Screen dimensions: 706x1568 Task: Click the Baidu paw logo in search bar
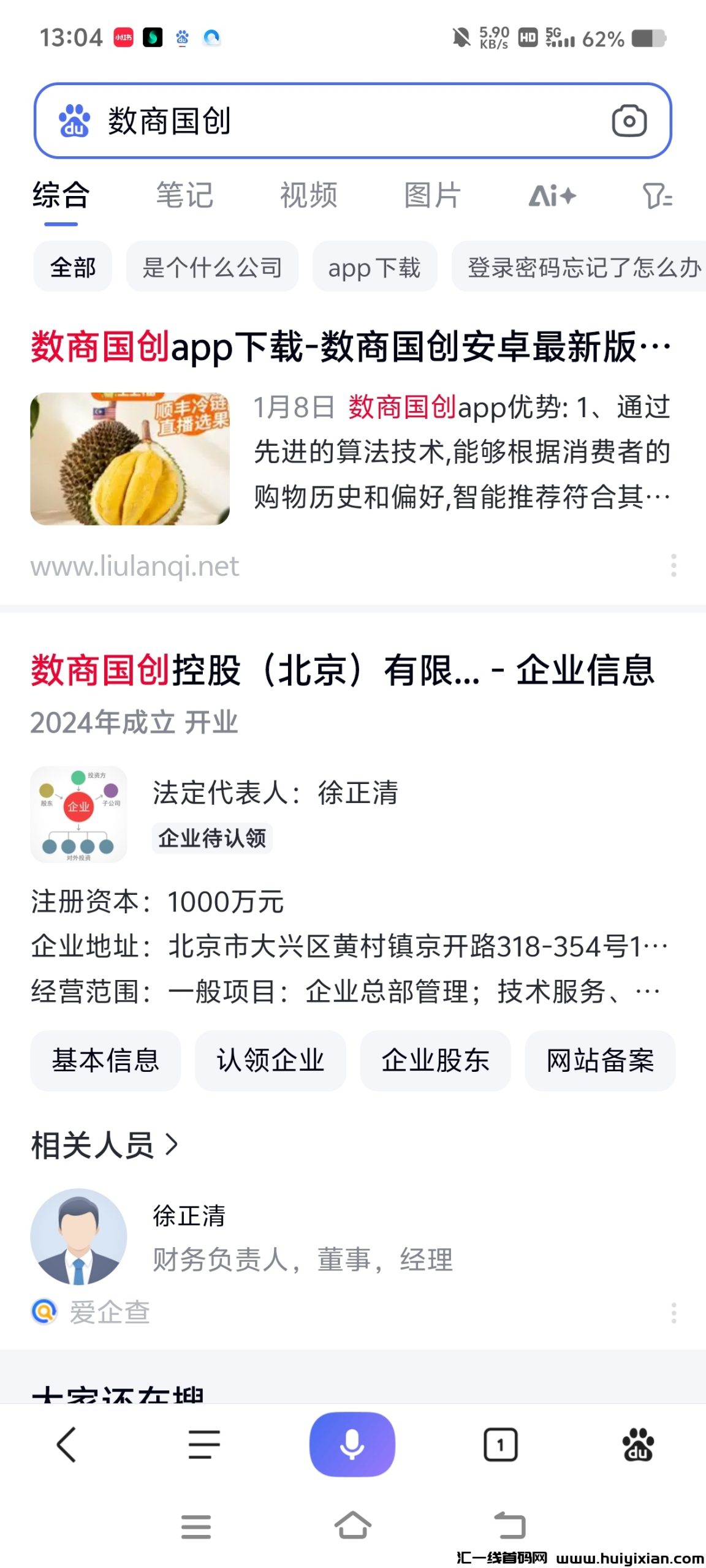[x=74, y=121]
